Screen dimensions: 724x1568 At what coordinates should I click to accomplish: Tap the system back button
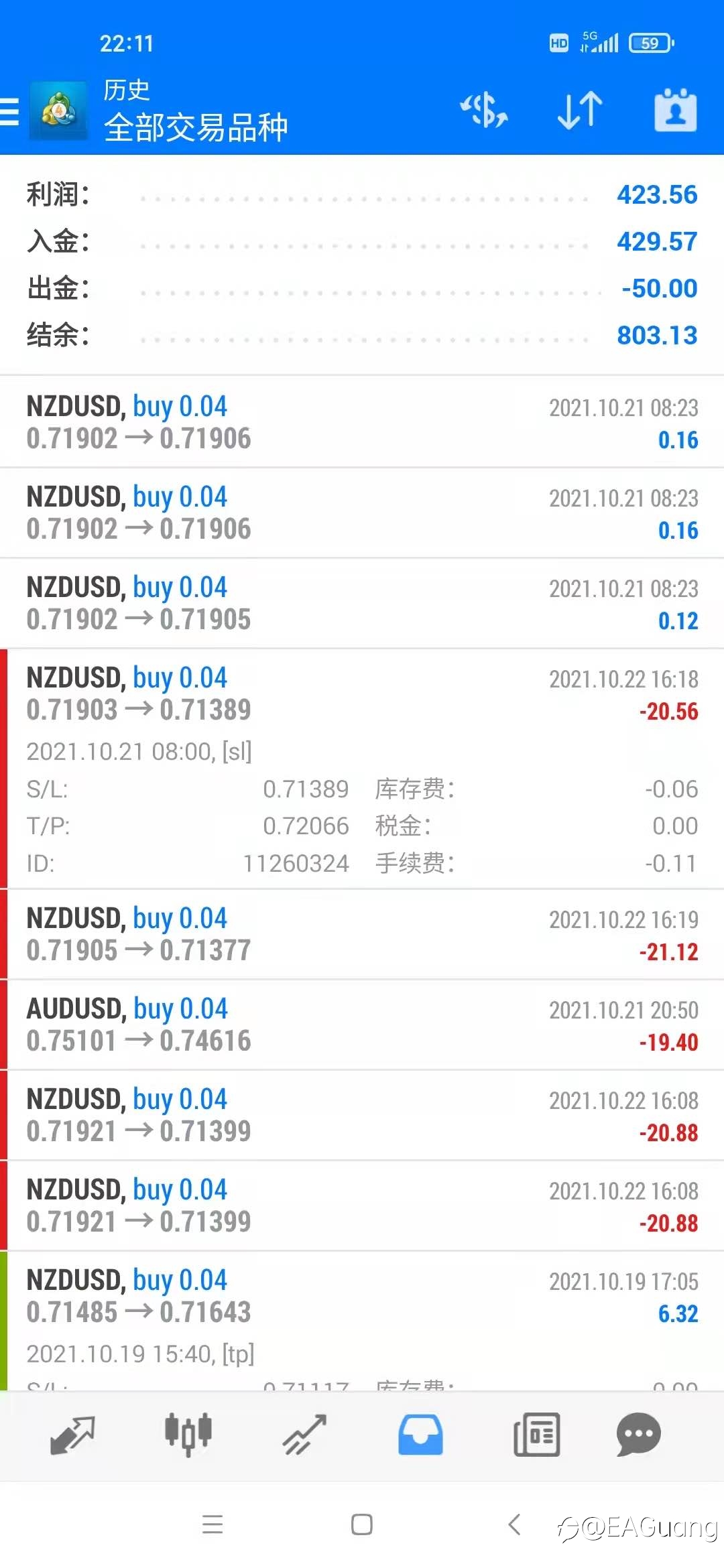point(515,1524)
